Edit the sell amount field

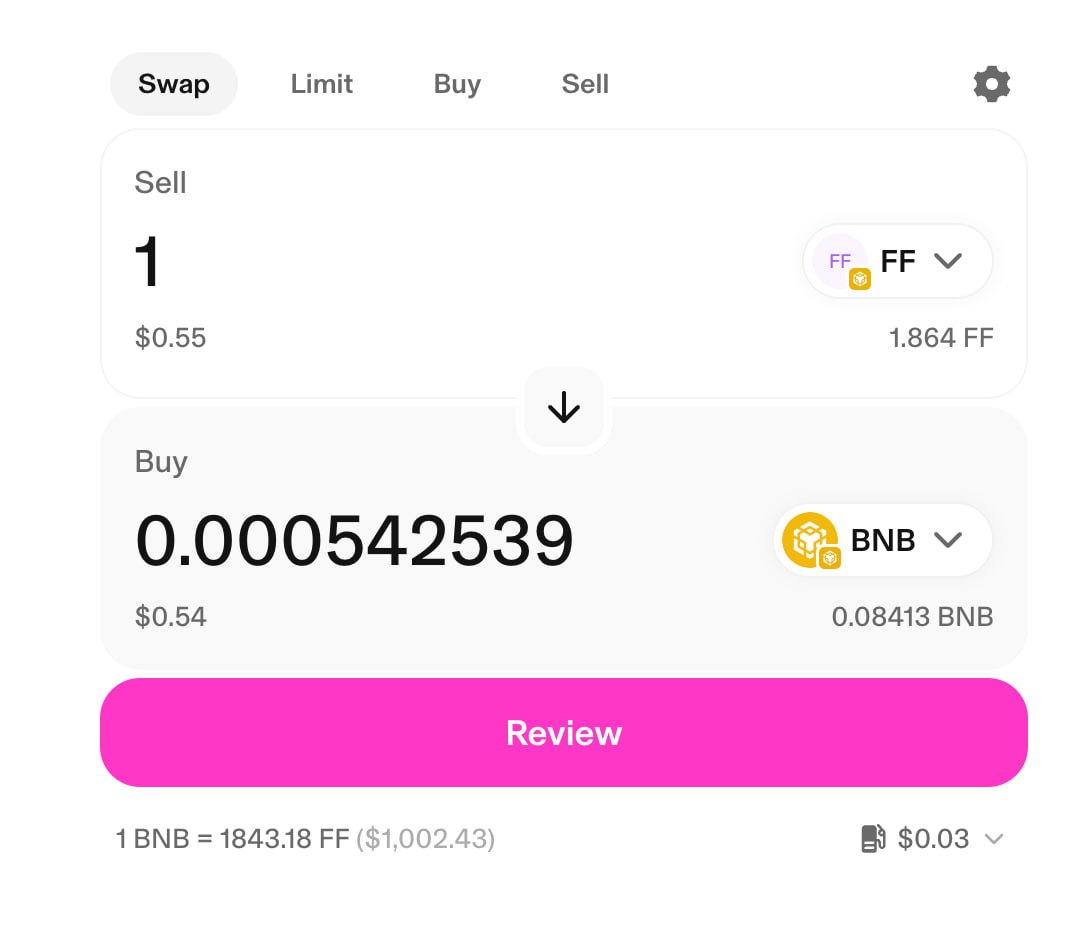click(400, 262)
